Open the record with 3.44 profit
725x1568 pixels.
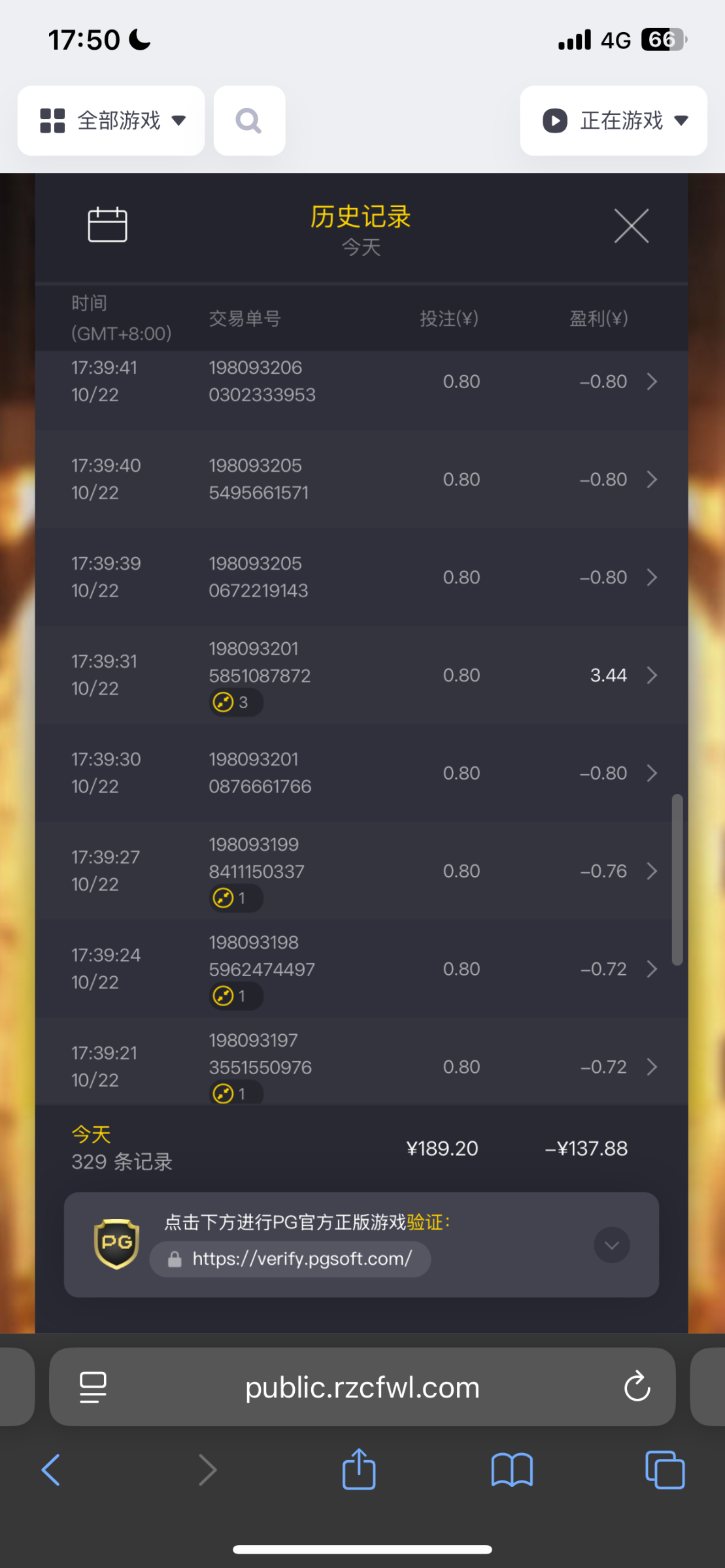(x=362, y=676)
